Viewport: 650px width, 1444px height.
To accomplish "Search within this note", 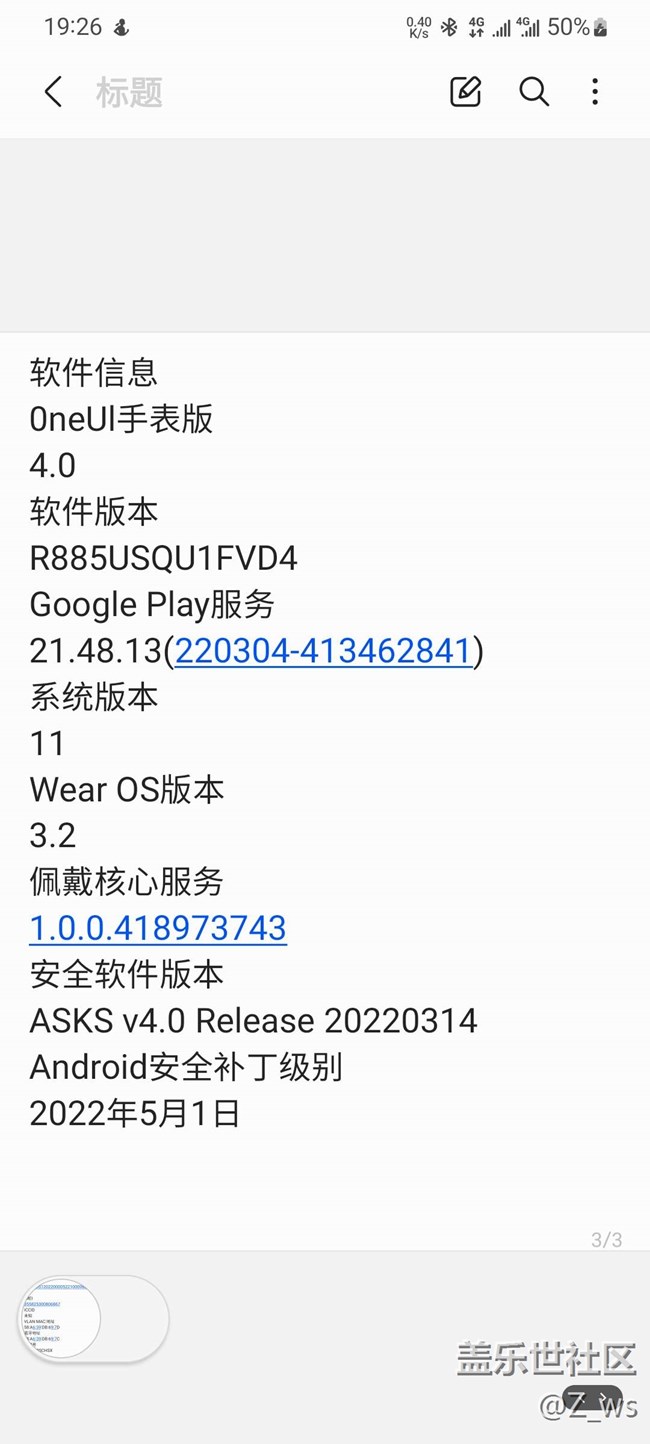I will (534, 92).
